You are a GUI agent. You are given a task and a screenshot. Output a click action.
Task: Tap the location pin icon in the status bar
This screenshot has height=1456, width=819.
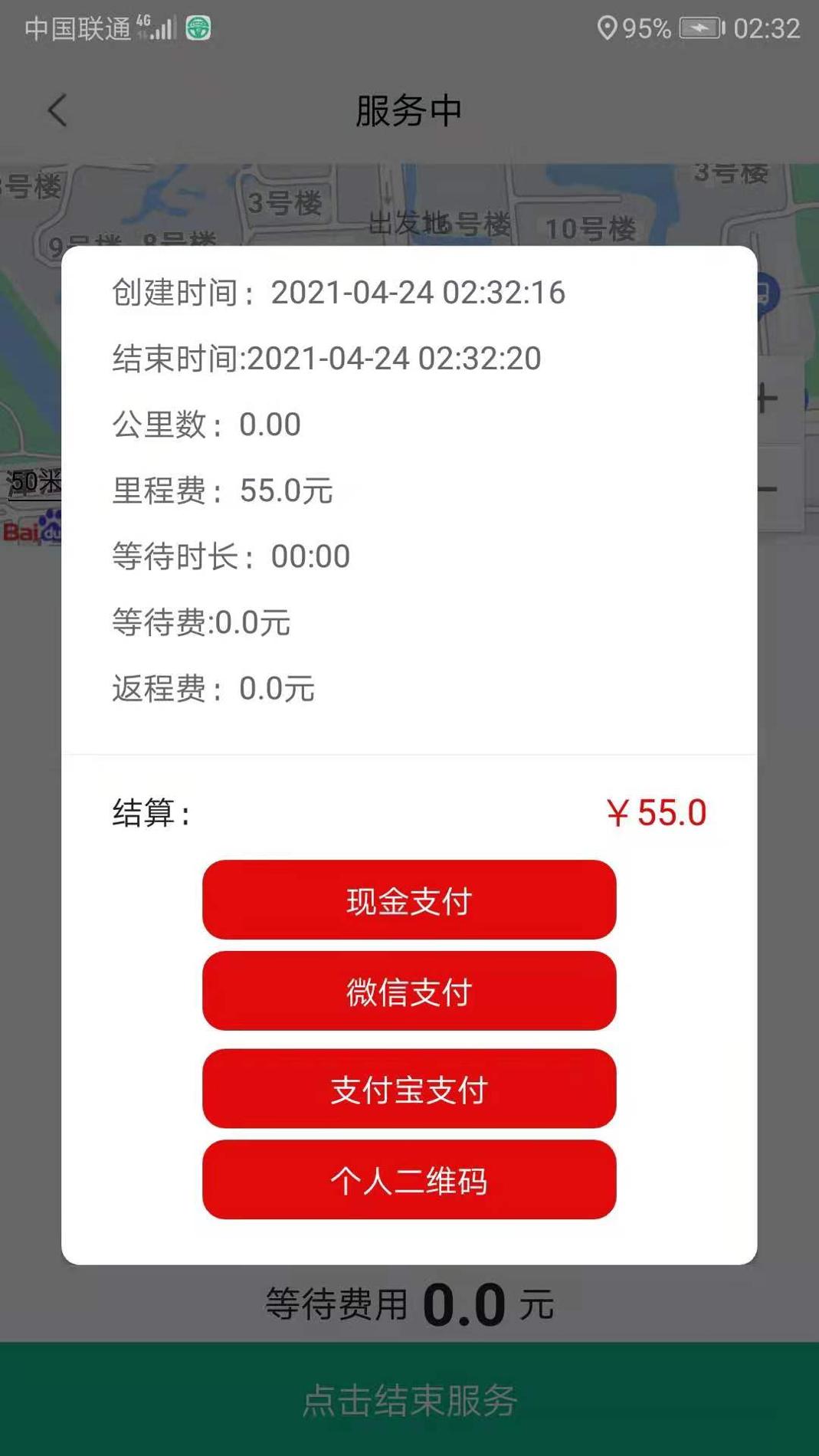pos(609,29)
